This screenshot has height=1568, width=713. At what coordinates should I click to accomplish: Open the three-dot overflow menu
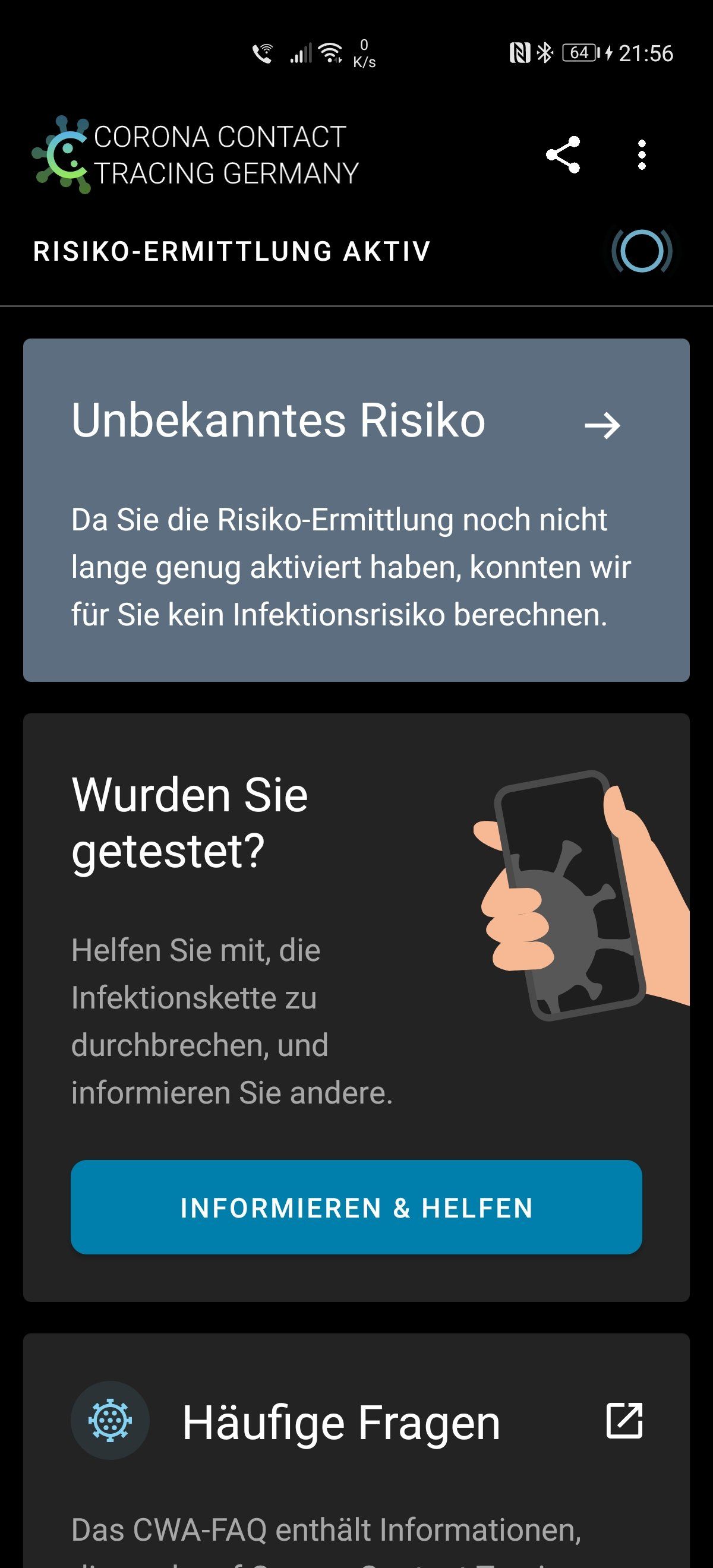coord(641,154)
